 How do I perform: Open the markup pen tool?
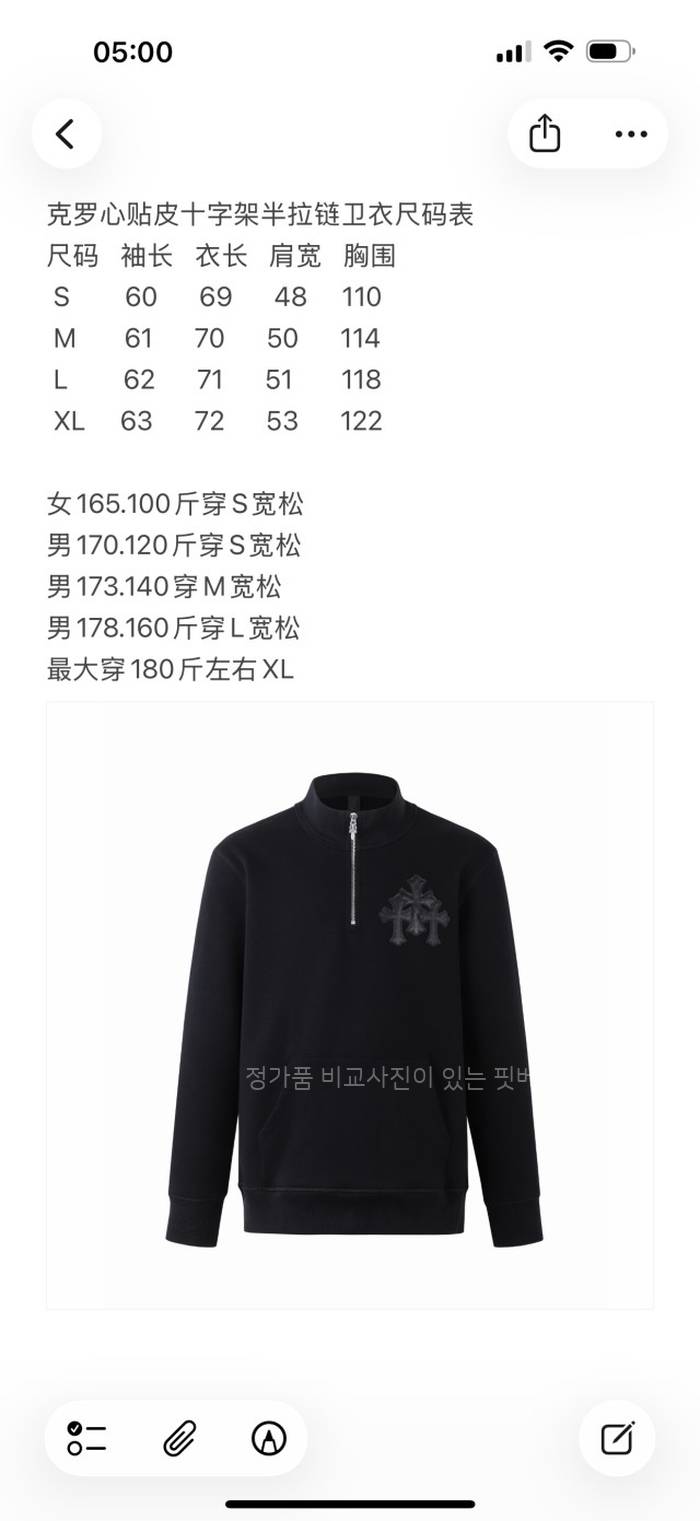click(269, 1438)
